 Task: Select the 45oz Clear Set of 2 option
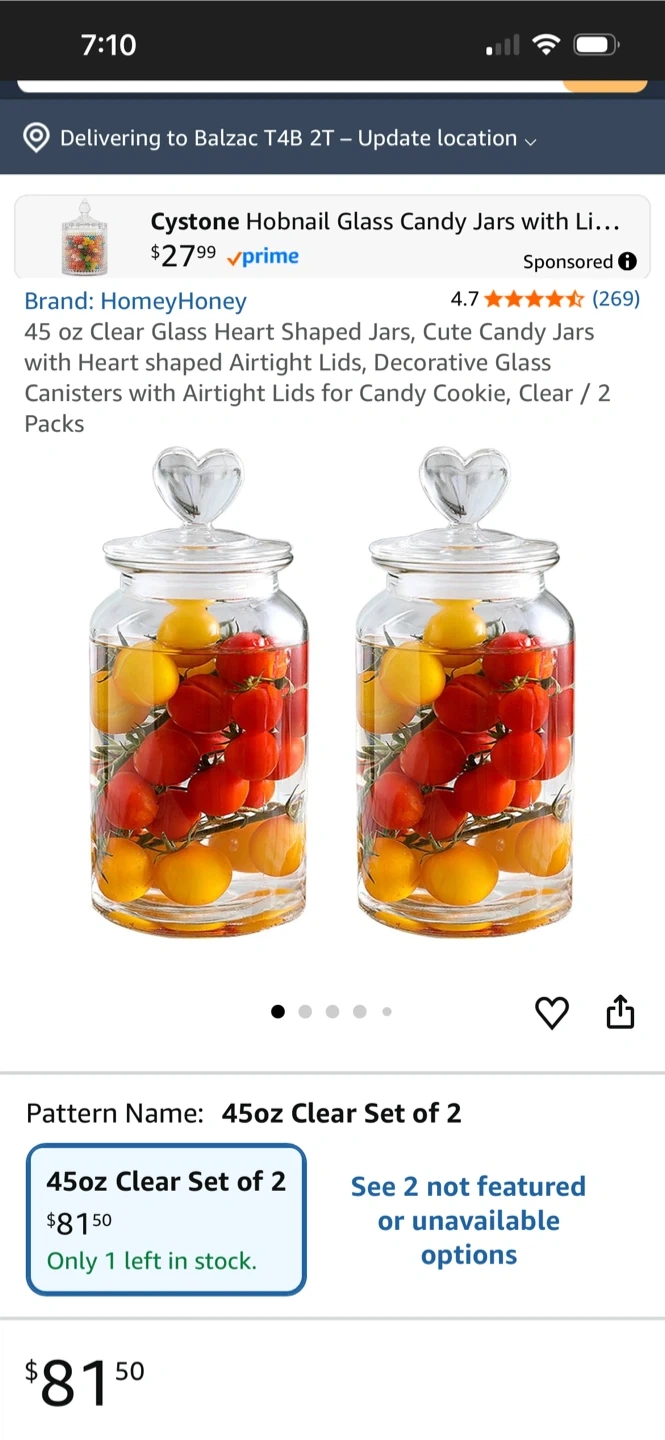point(166,1219)
